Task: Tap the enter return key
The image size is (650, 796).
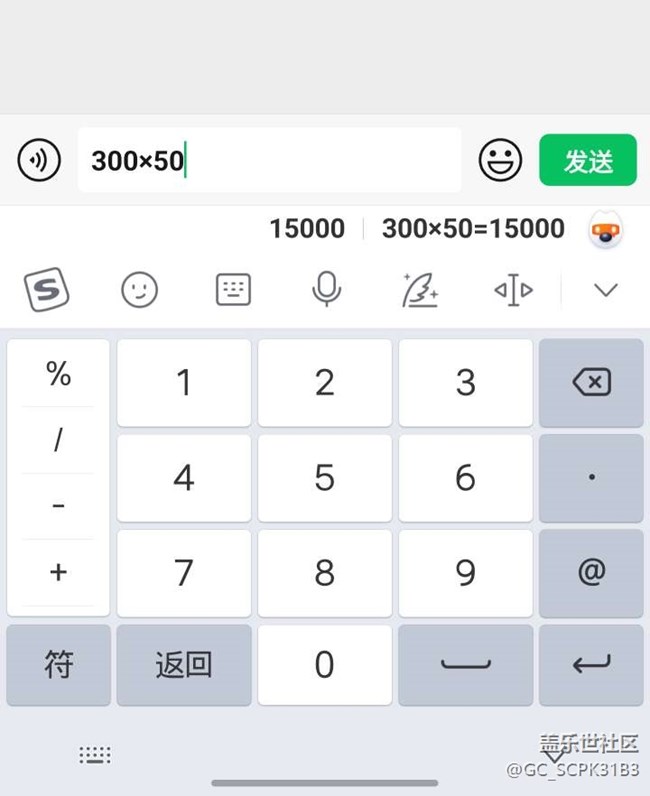Action: pos(591,665)
